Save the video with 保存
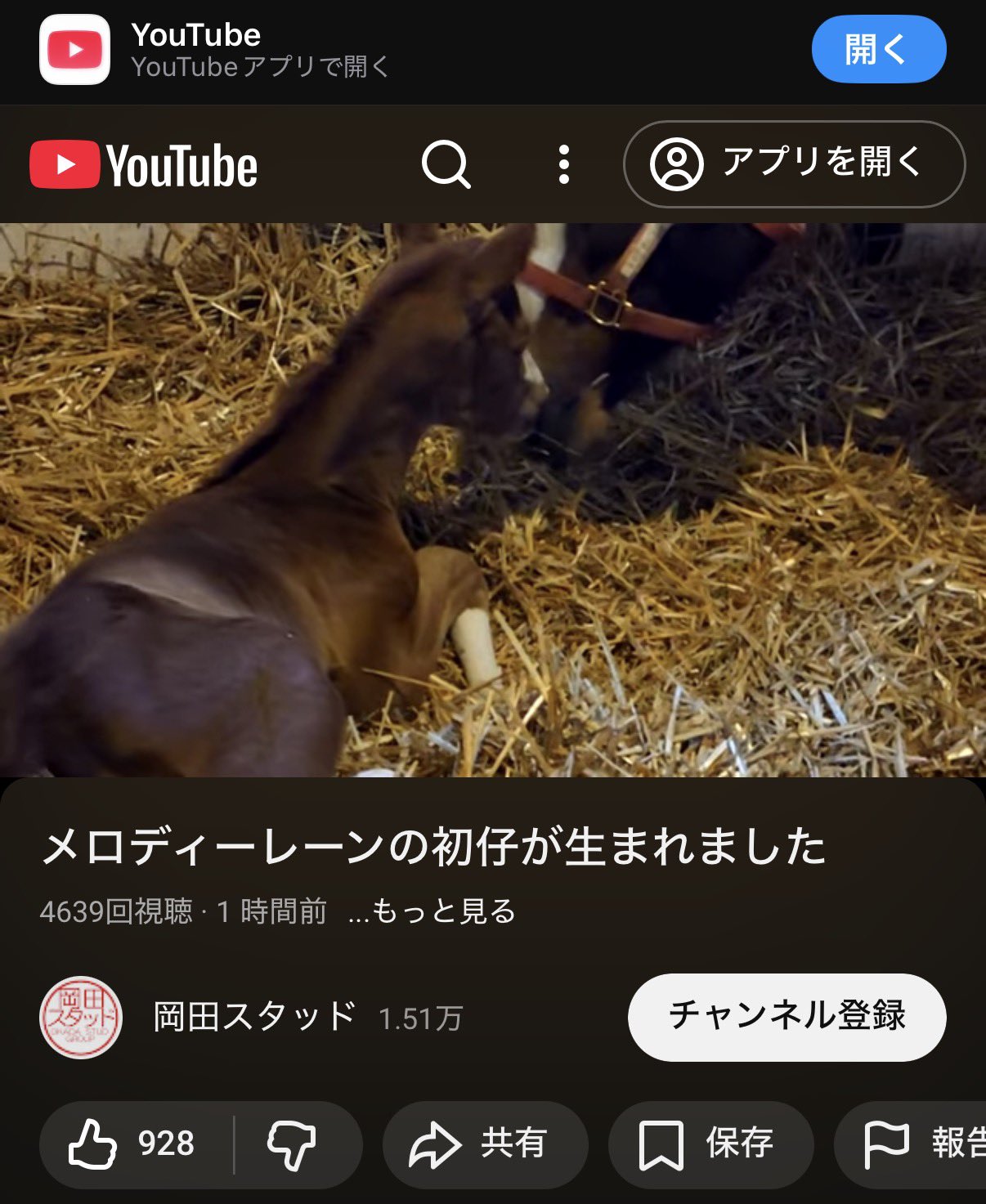The image size is (986, 1204). [710, 1144]
